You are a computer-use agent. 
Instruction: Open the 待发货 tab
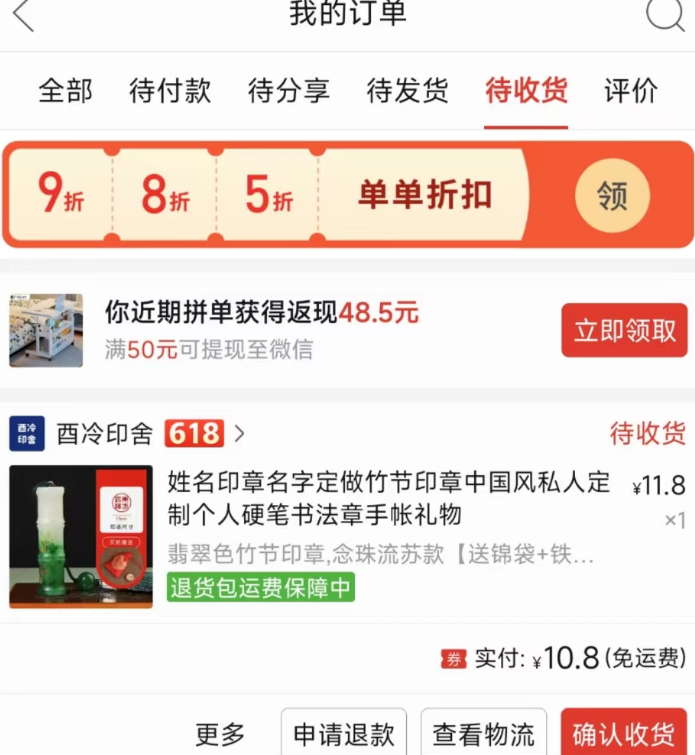point(408,90)
